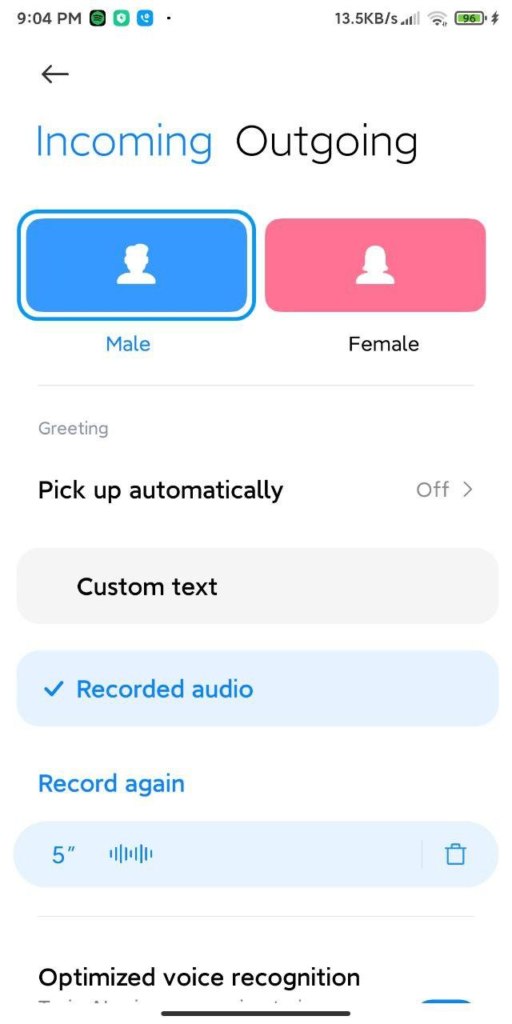Select the Recorded audio greeting option
The width and height of the screenshot is (512, 1024).
(x=257, y=688)
